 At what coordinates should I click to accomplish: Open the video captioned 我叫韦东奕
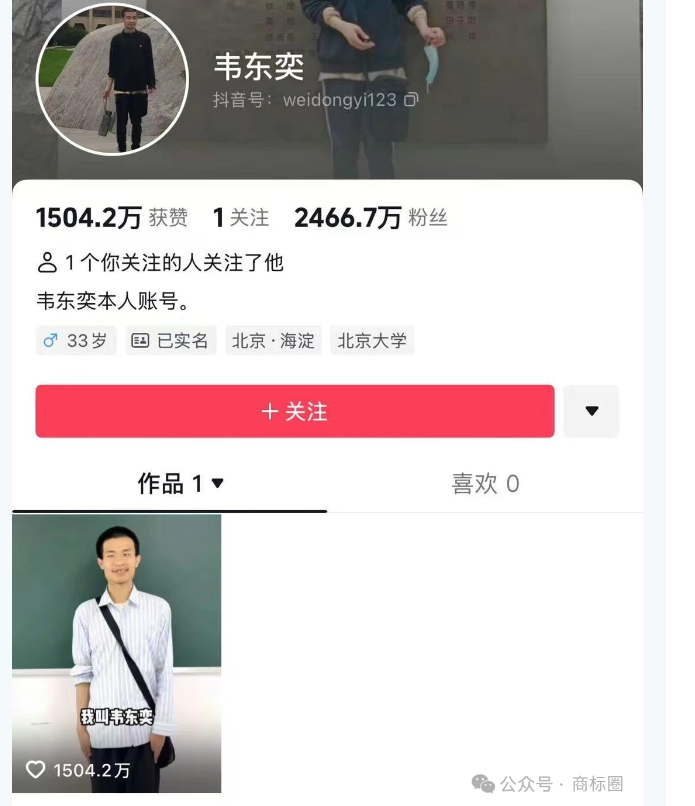[x=117, y=652]
